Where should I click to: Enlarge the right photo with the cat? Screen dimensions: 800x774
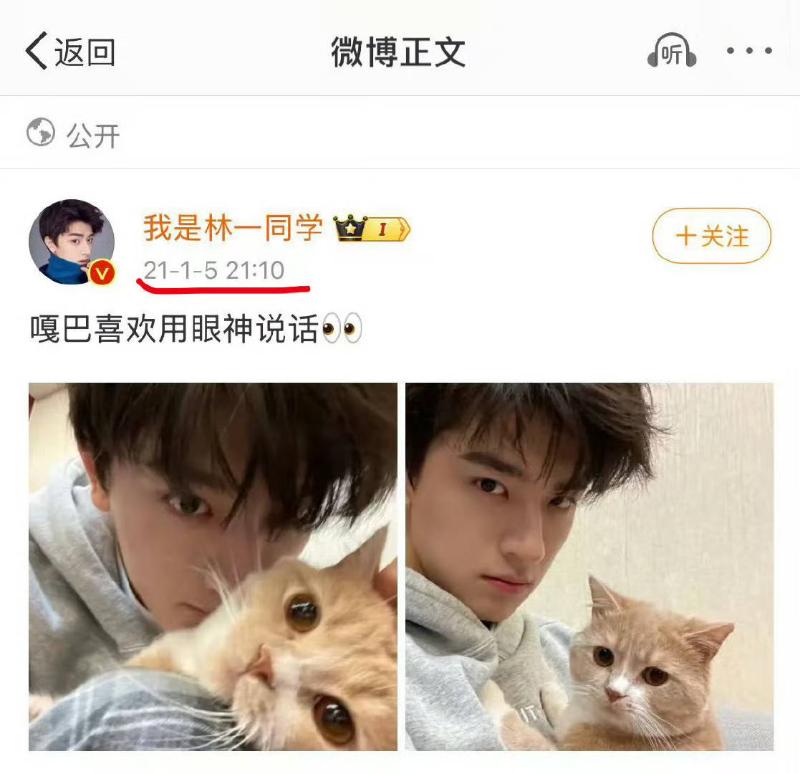589,566
